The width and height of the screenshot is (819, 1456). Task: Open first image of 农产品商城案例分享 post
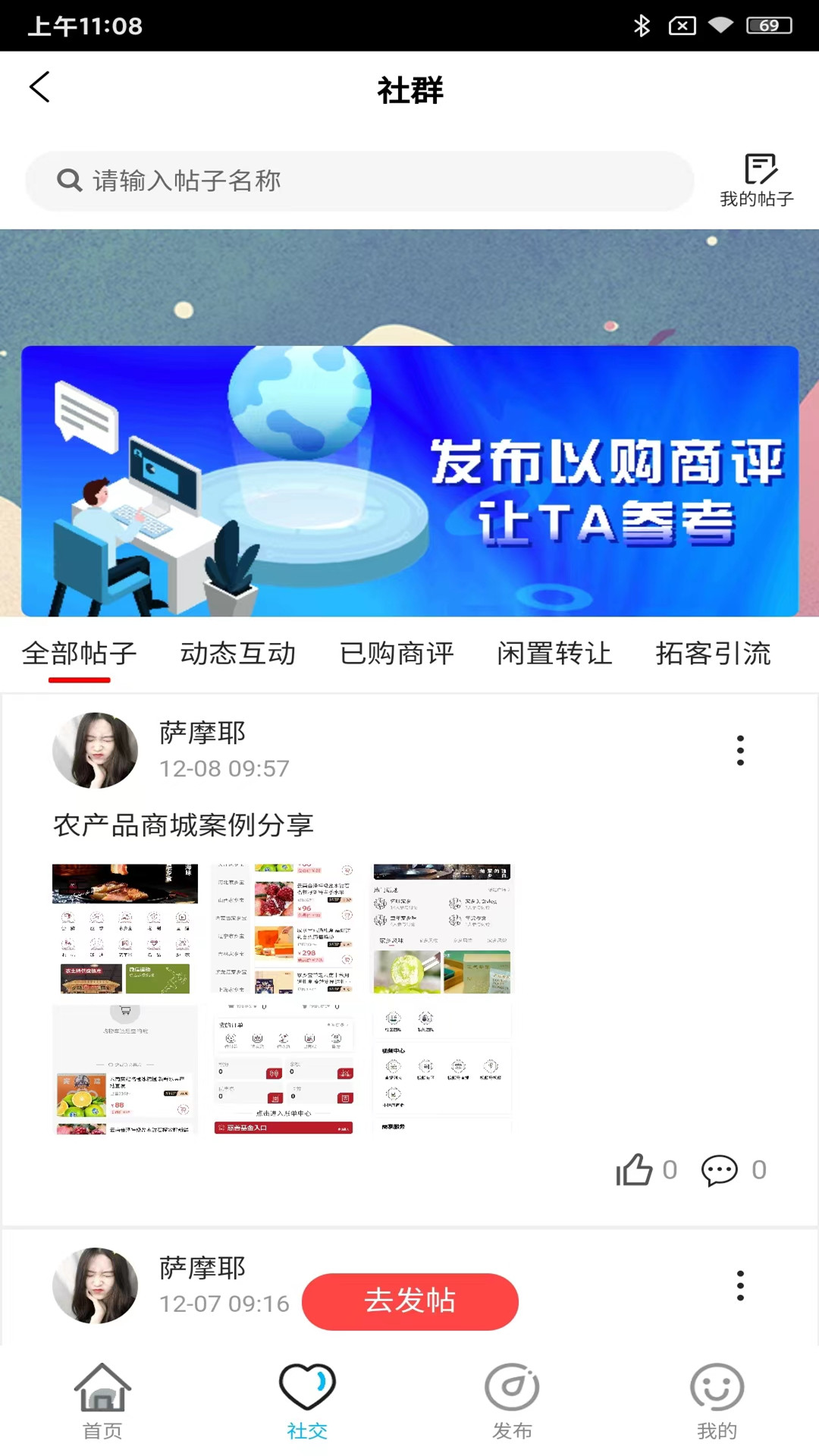[x=125, y=929]
